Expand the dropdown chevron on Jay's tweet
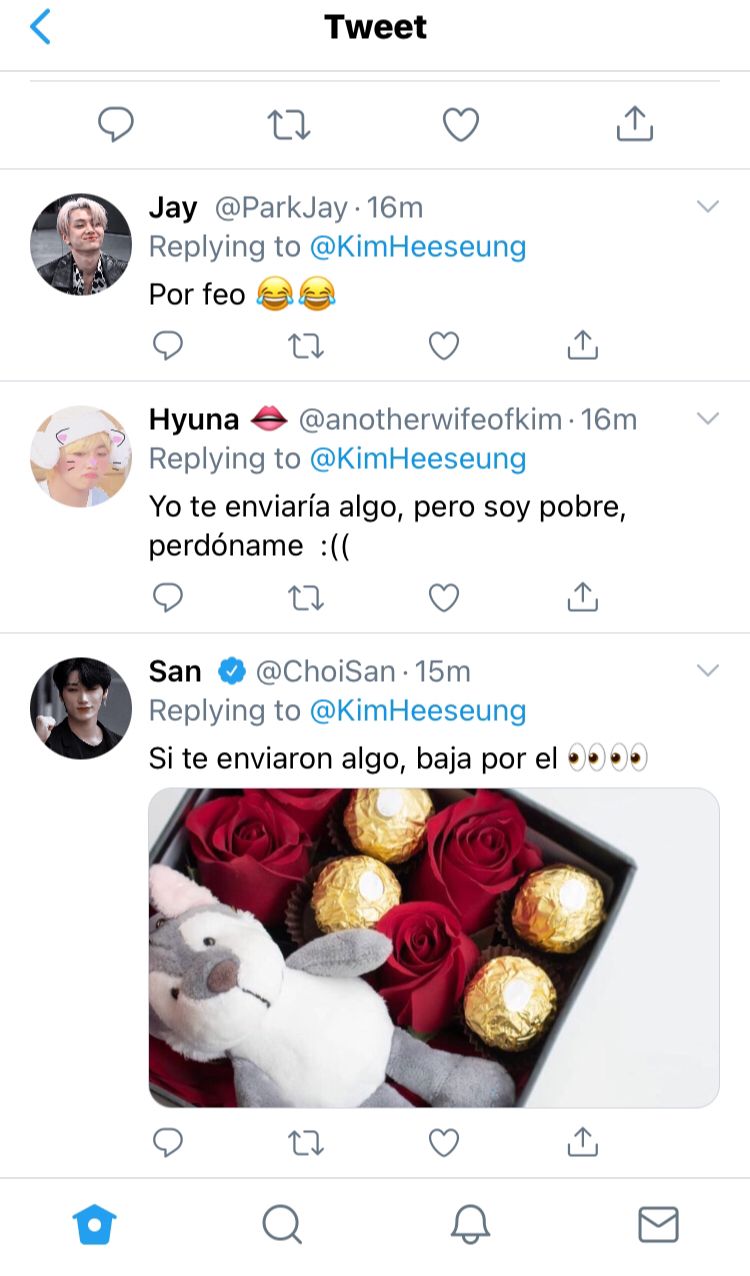Image resolution: width=750 pixels, height=1276 pixels. point(708,207)
